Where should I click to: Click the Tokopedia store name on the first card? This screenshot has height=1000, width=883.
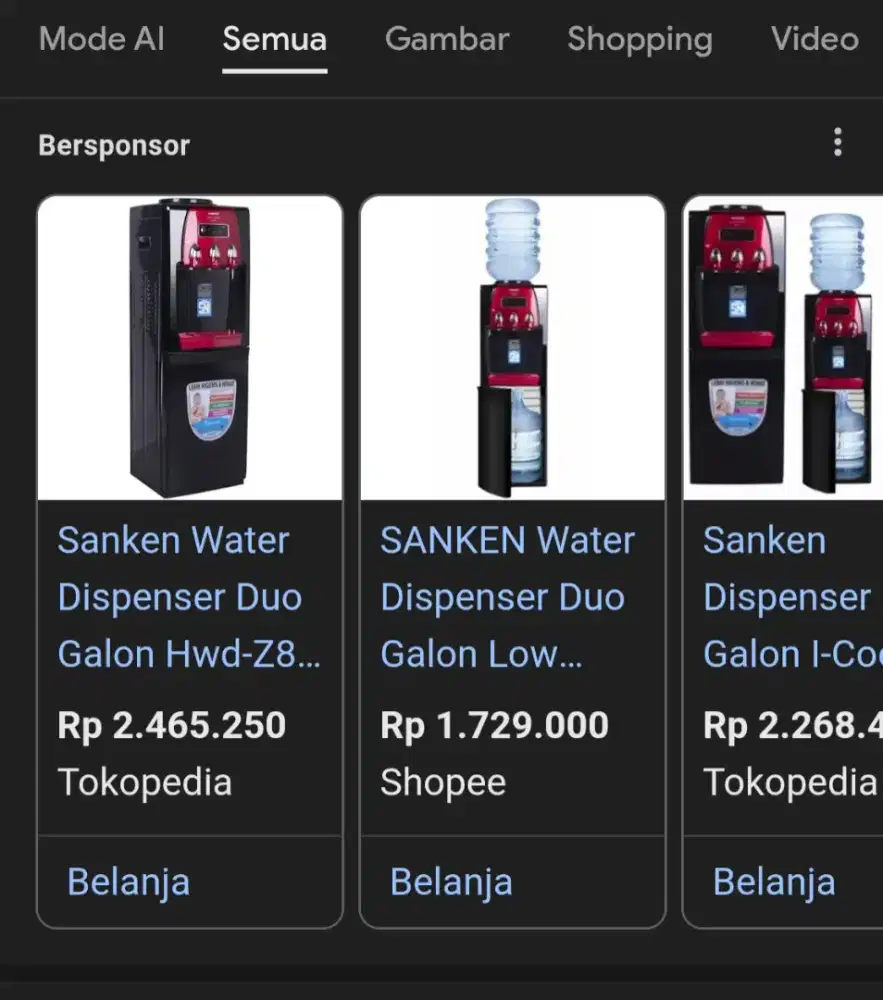[x=143, y=782]
